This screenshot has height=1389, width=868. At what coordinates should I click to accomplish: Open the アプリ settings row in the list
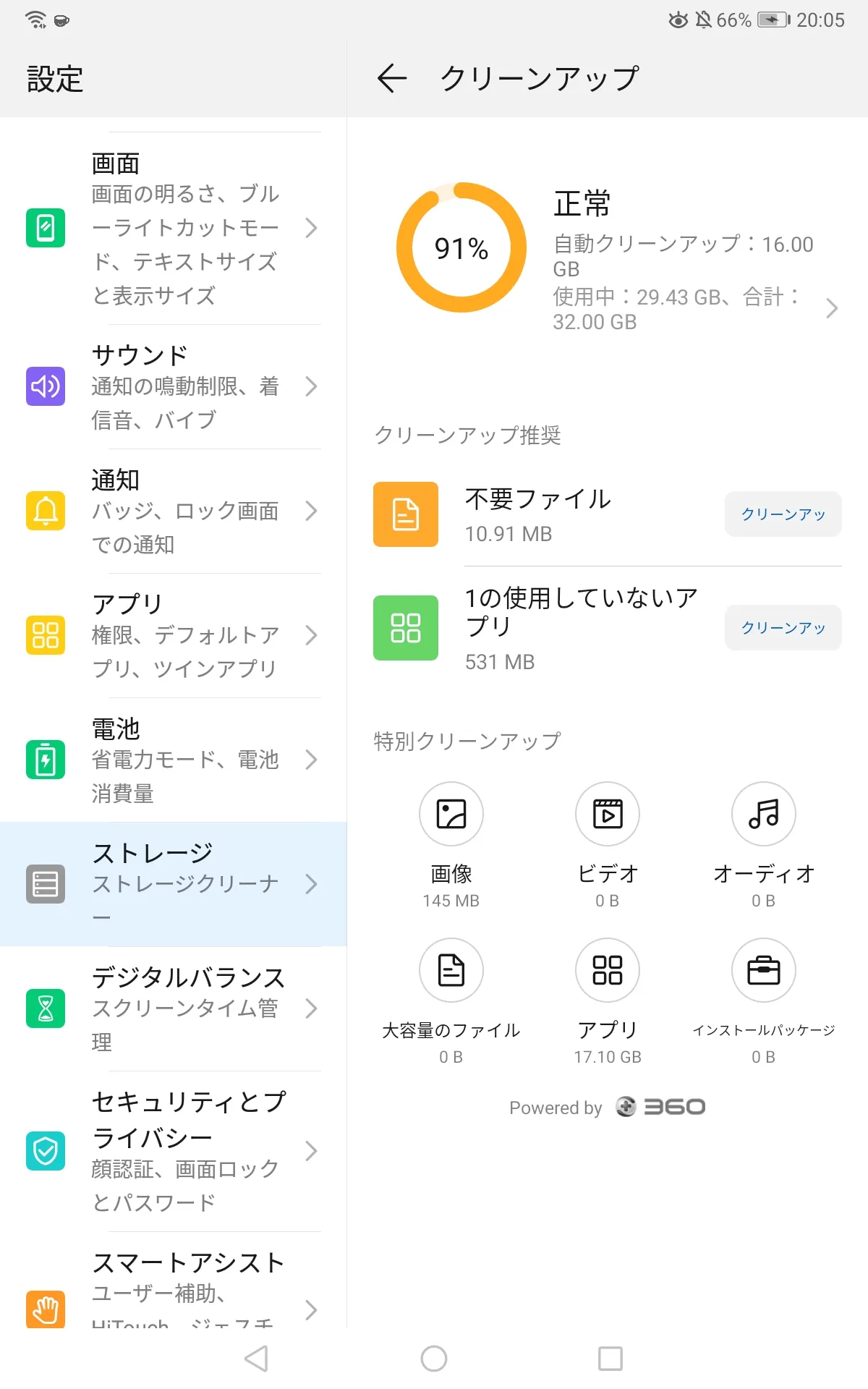174,635
